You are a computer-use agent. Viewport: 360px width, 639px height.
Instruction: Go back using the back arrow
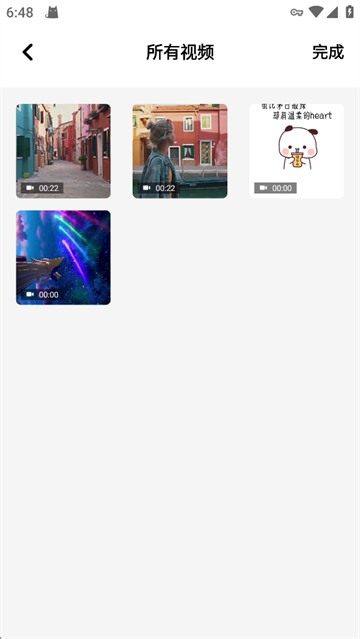click(x=27, y=52)
